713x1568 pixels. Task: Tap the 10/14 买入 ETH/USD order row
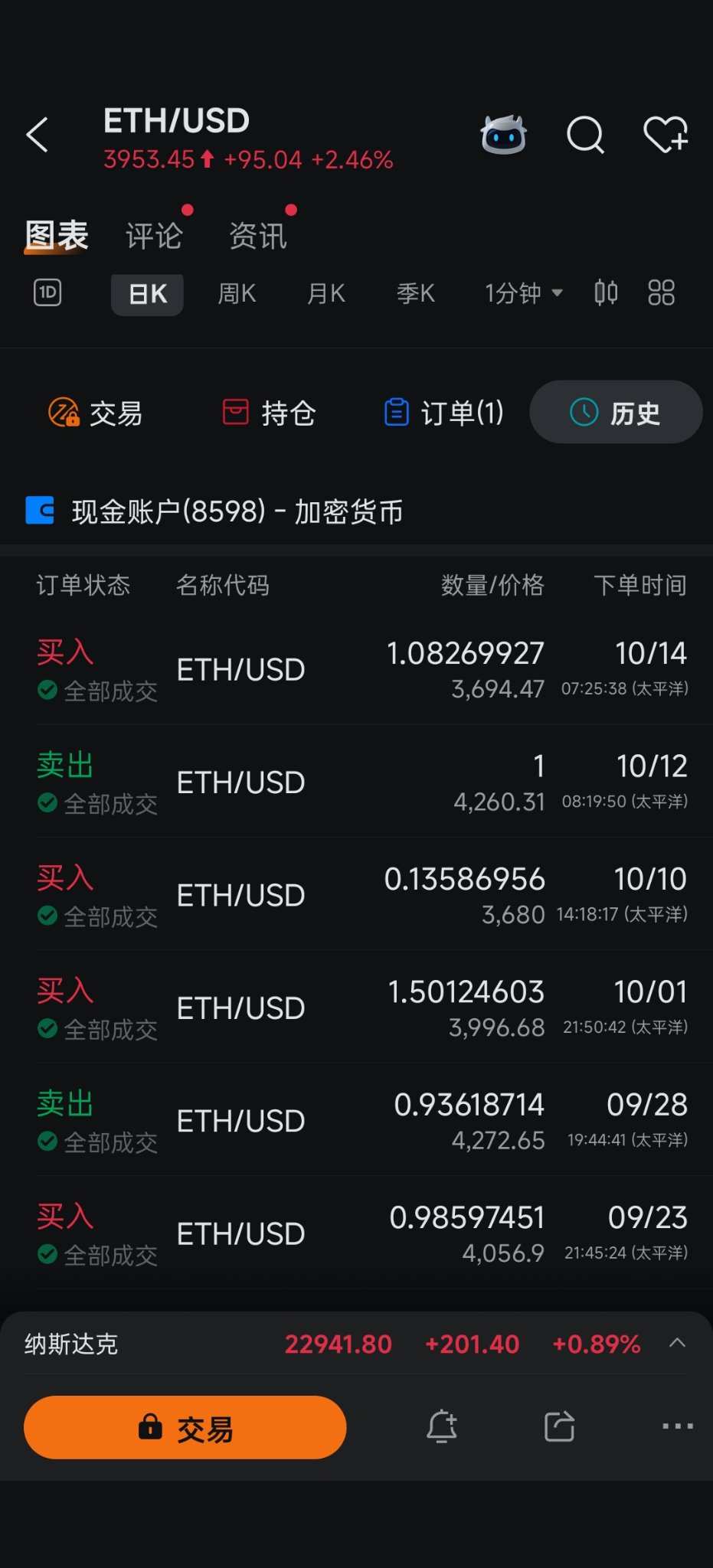(x=356, y=668)
